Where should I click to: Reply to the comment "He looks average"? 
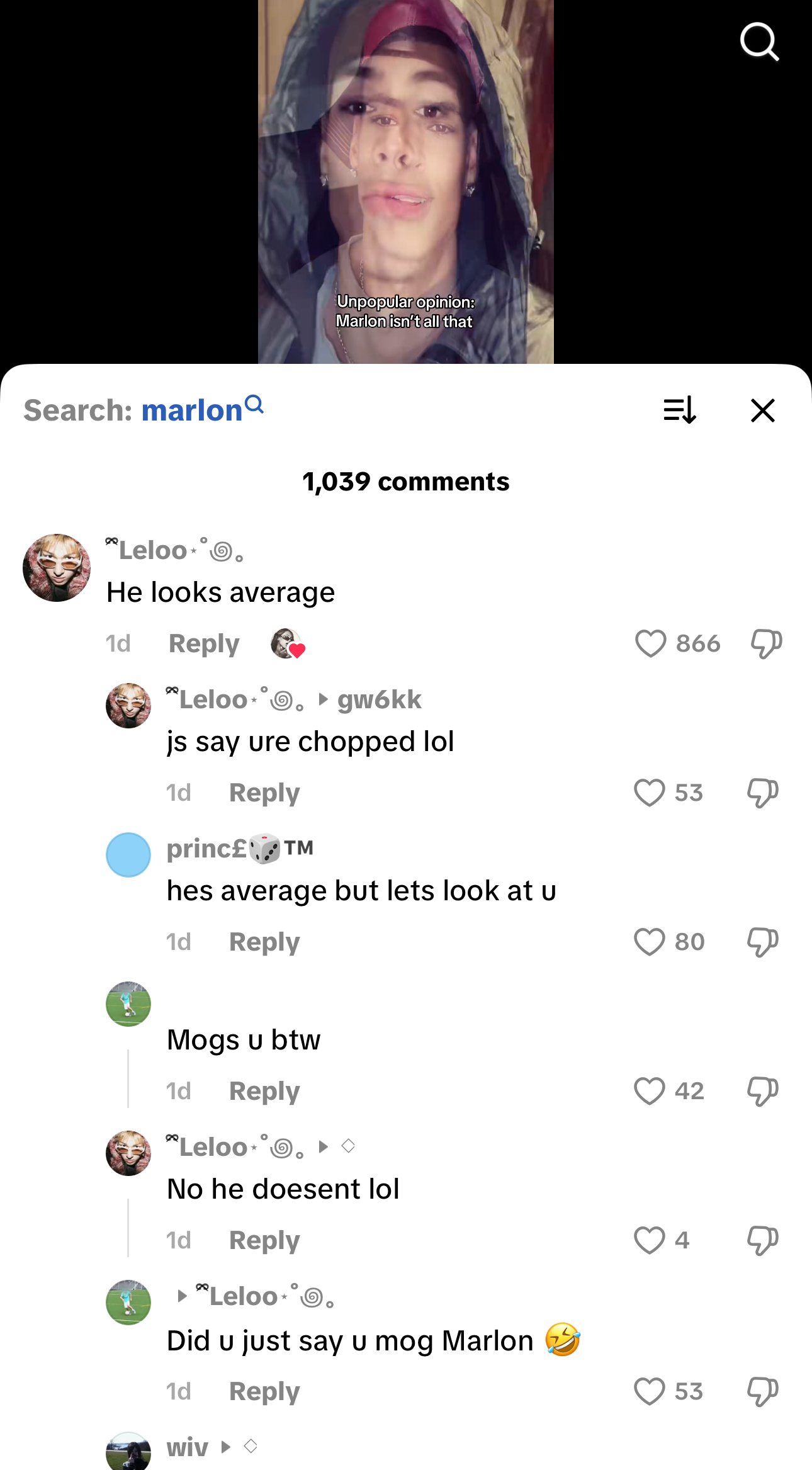204,643
